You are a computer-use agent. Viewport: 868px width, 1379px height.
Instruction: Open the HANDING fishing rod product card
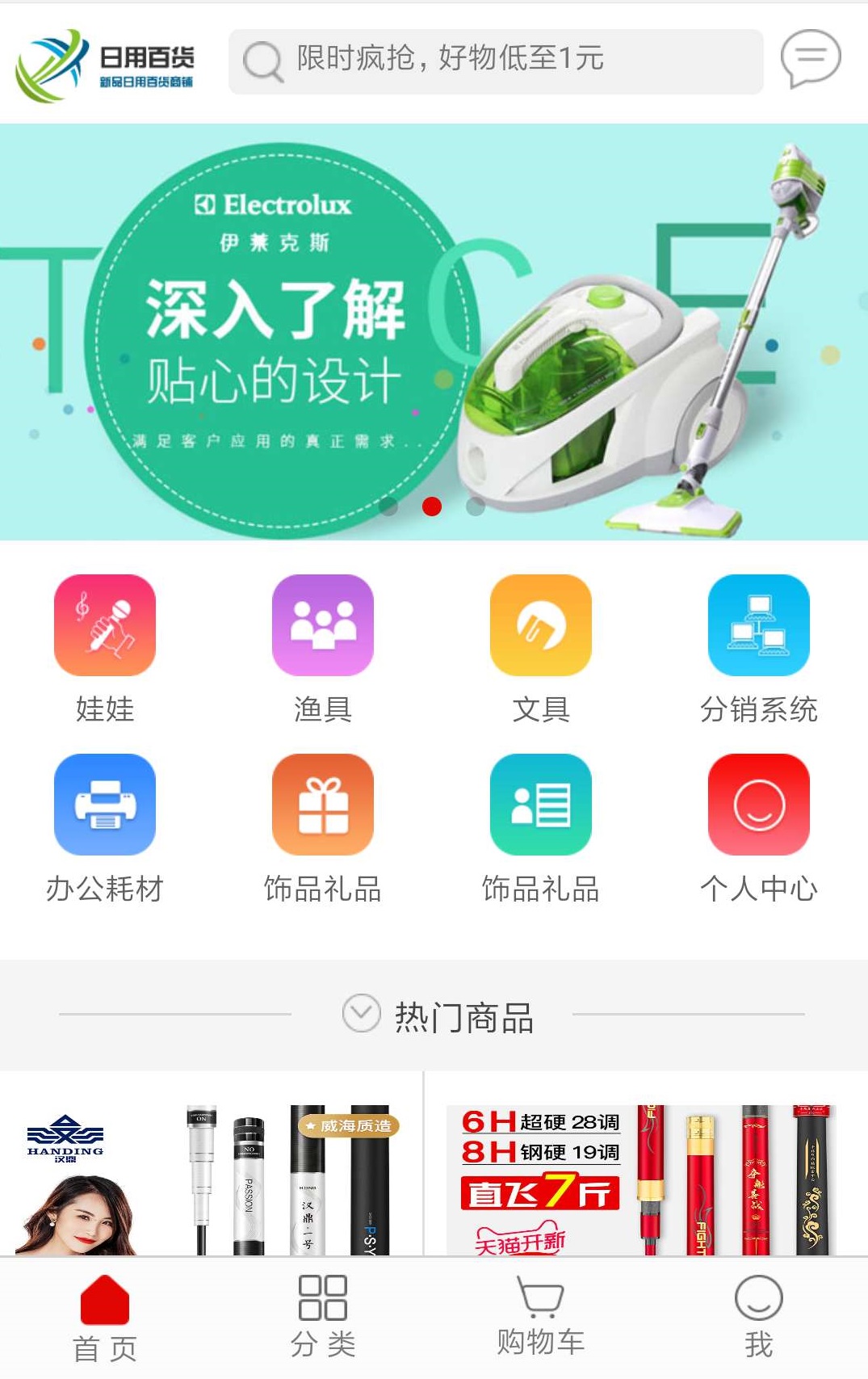[x=210, y=1171]
